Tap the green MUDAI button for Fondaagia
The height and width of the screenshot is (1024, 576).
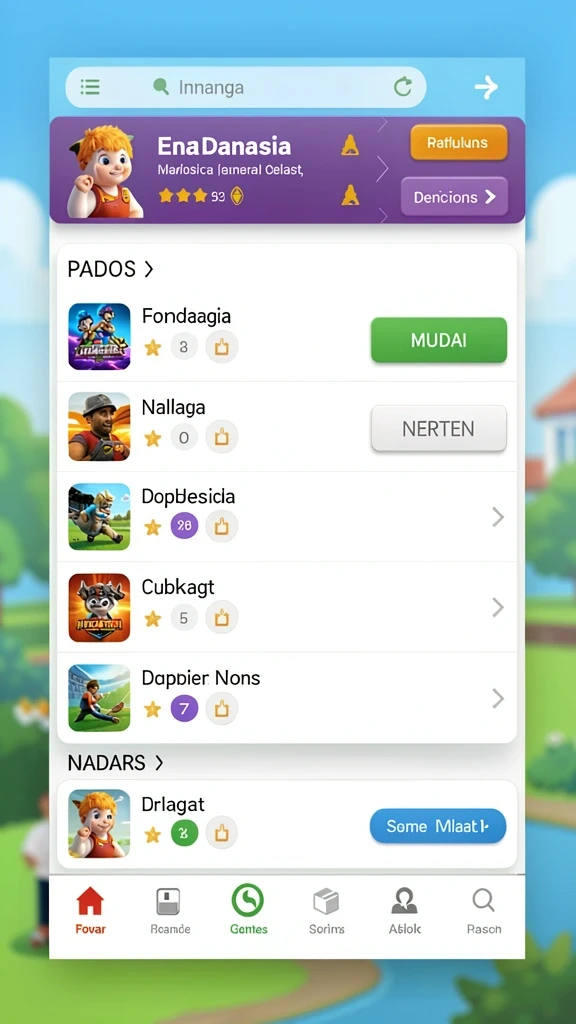click(439, 340)
